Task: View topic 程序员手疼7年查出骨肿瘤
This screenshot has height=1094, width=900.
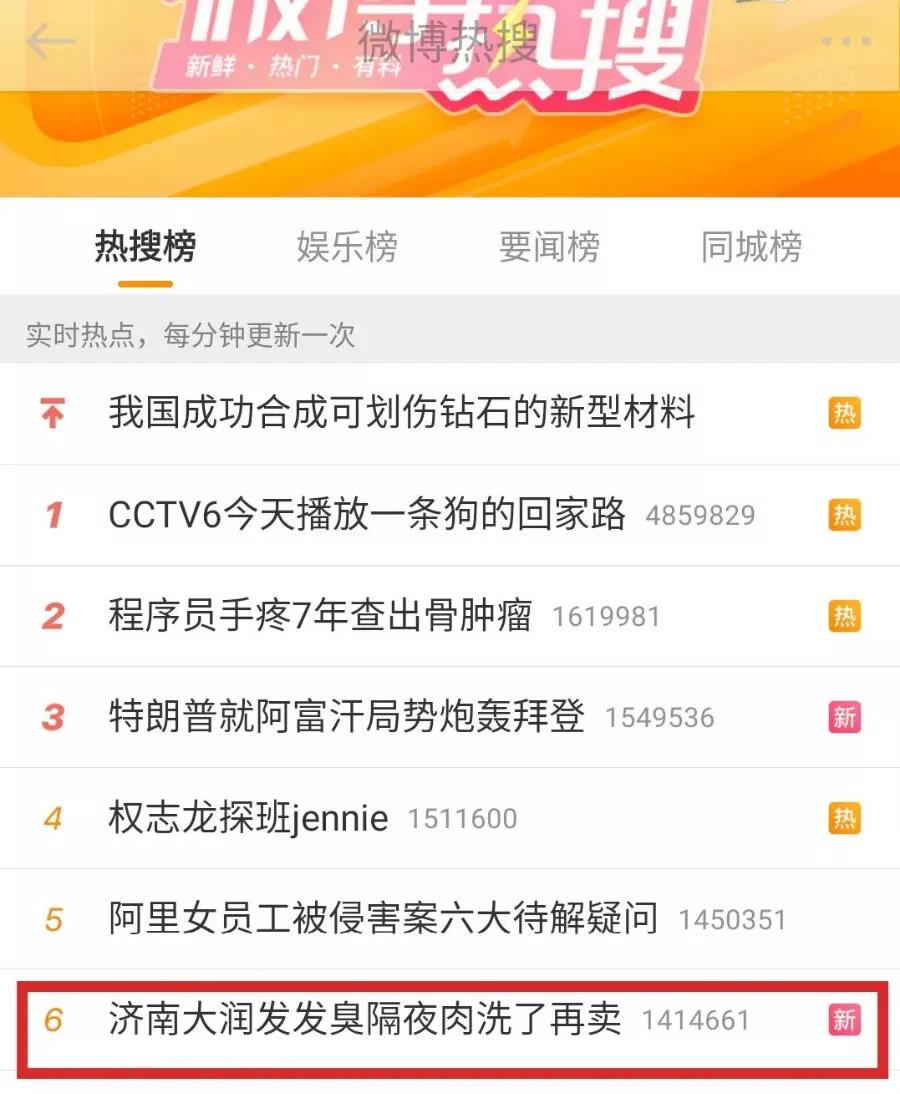Action: (320, 616)
